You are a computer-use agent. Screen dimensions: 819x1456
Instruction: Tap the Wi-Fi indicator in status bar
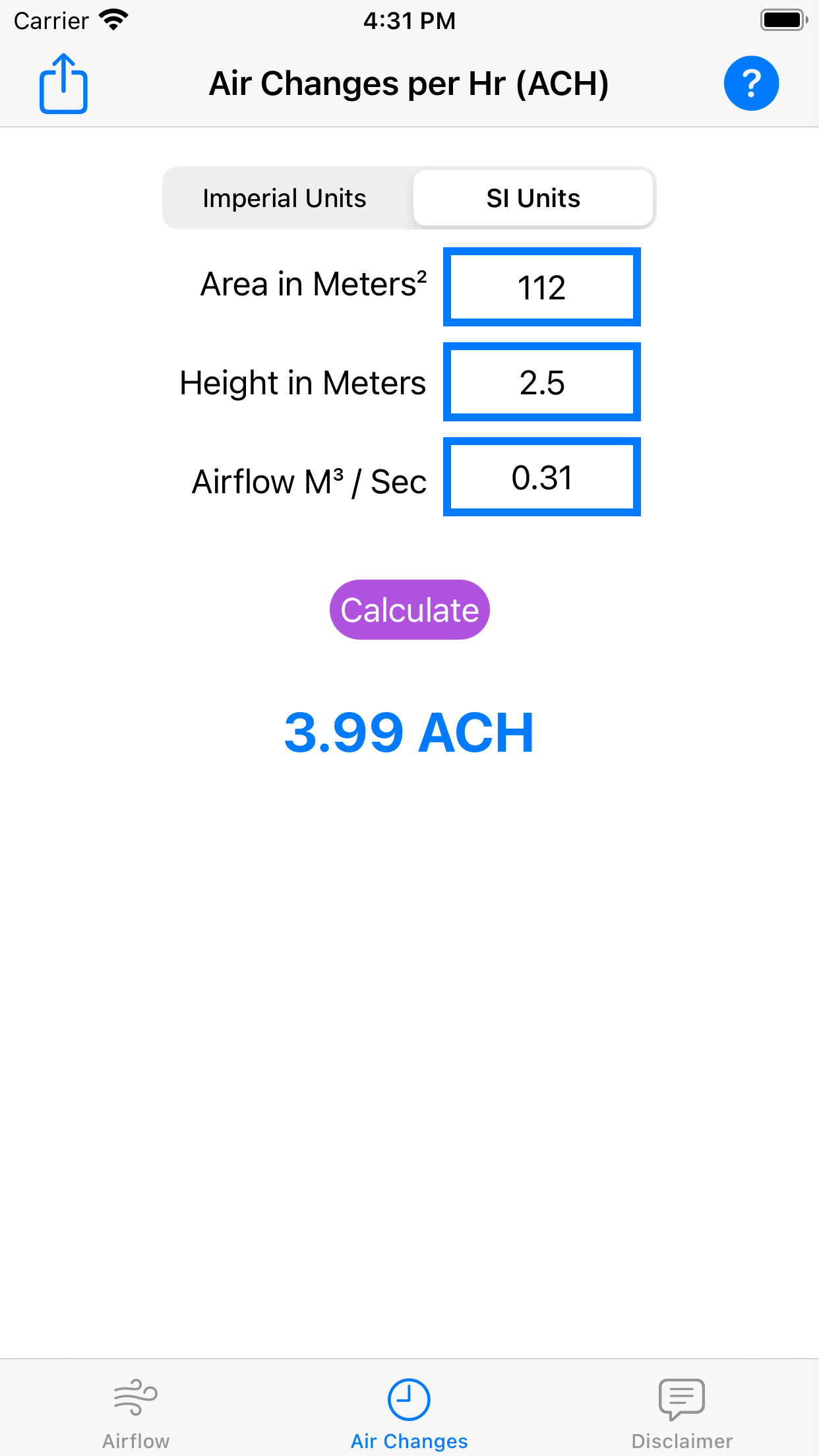pos(113,20)
